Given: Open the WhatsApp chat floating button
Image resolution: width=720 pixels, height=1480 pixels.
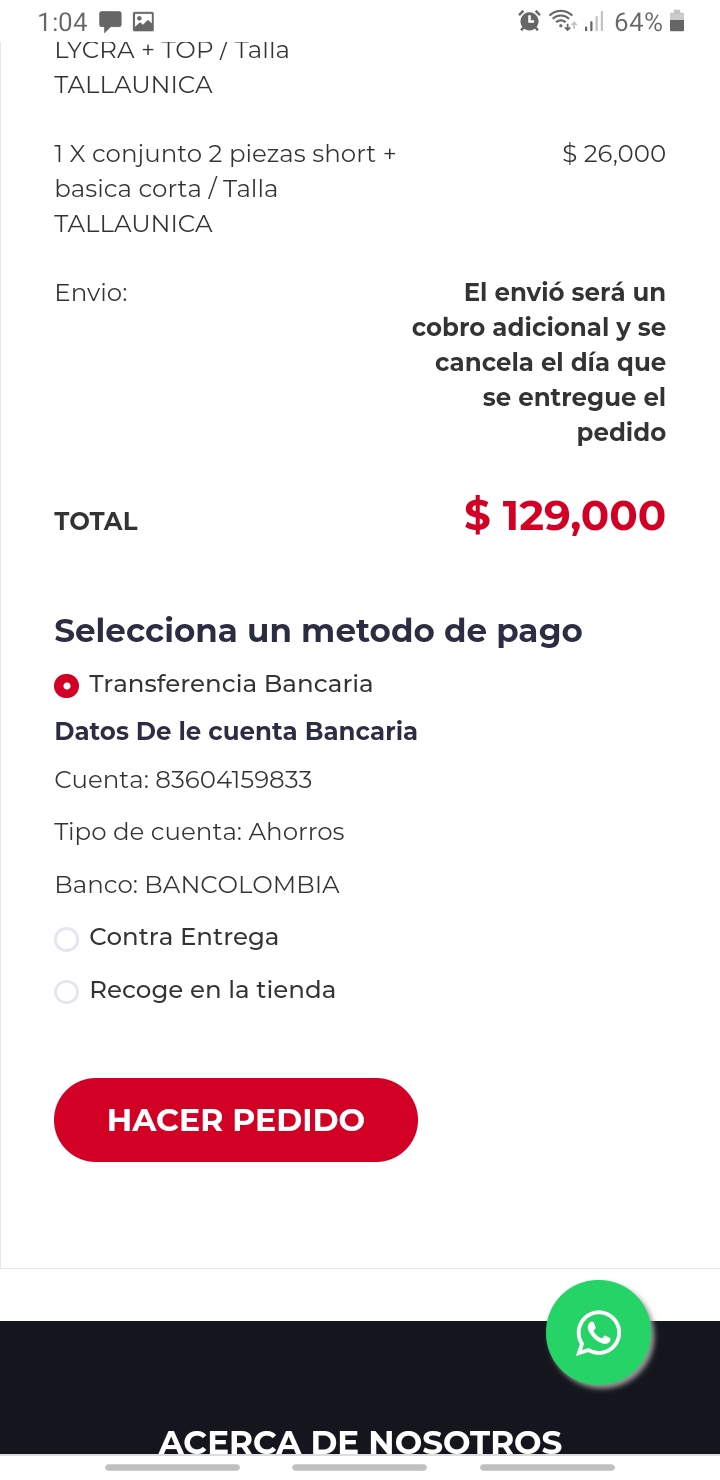Looking at the screenshot, I should (598, 1333).
